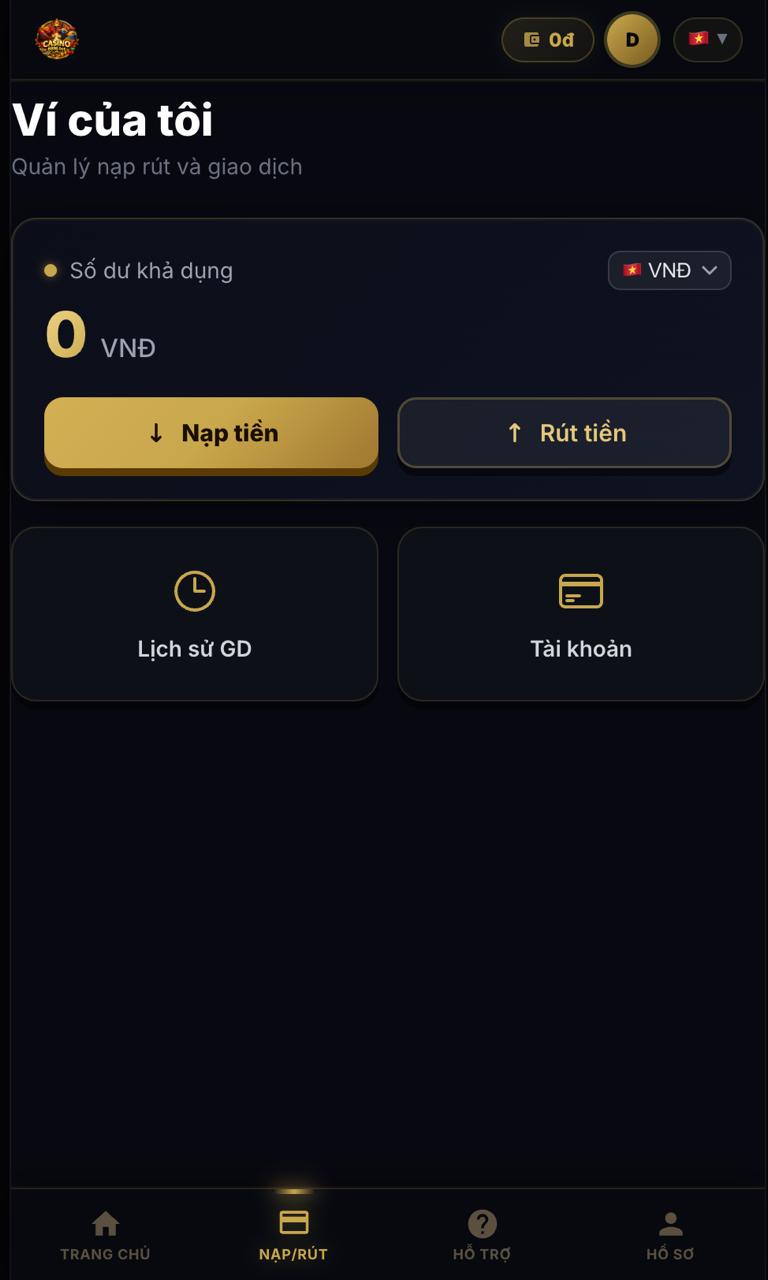Click the person icon for Hồ sơ

coord(669,1222)
